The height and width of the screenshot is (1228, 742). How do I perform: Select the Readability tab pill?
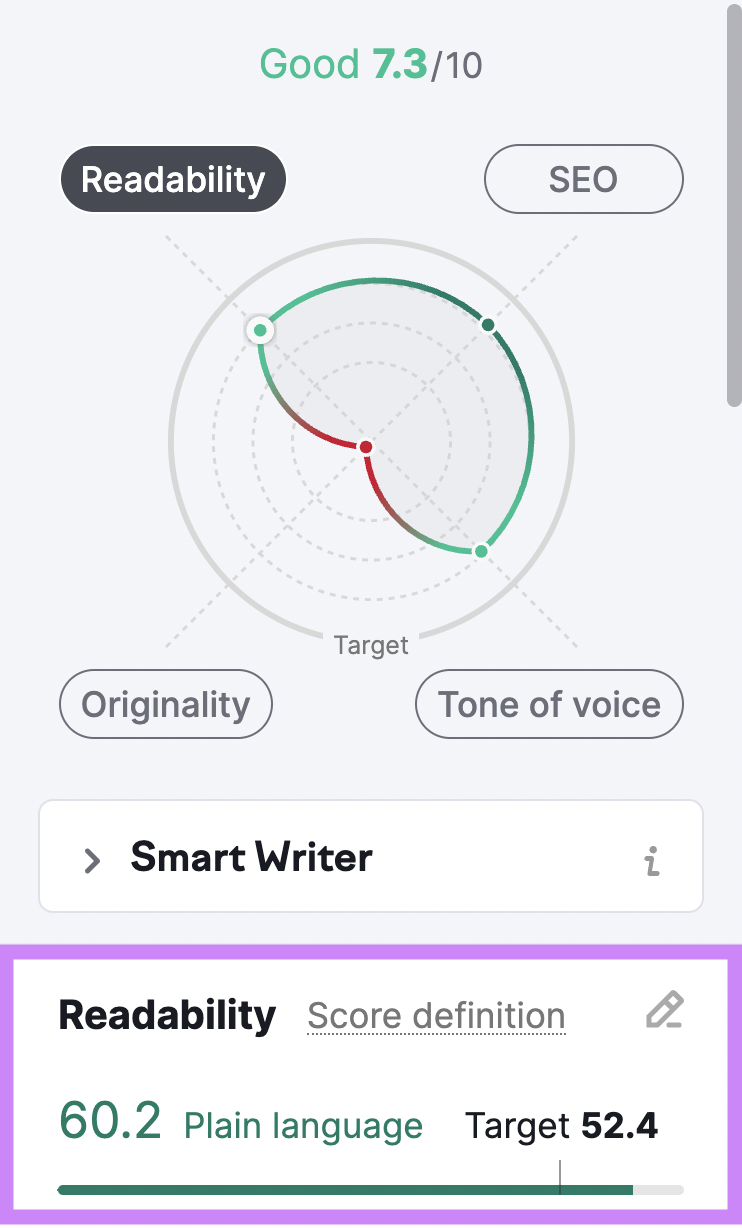pyautogui.click(x=173, y=179)
